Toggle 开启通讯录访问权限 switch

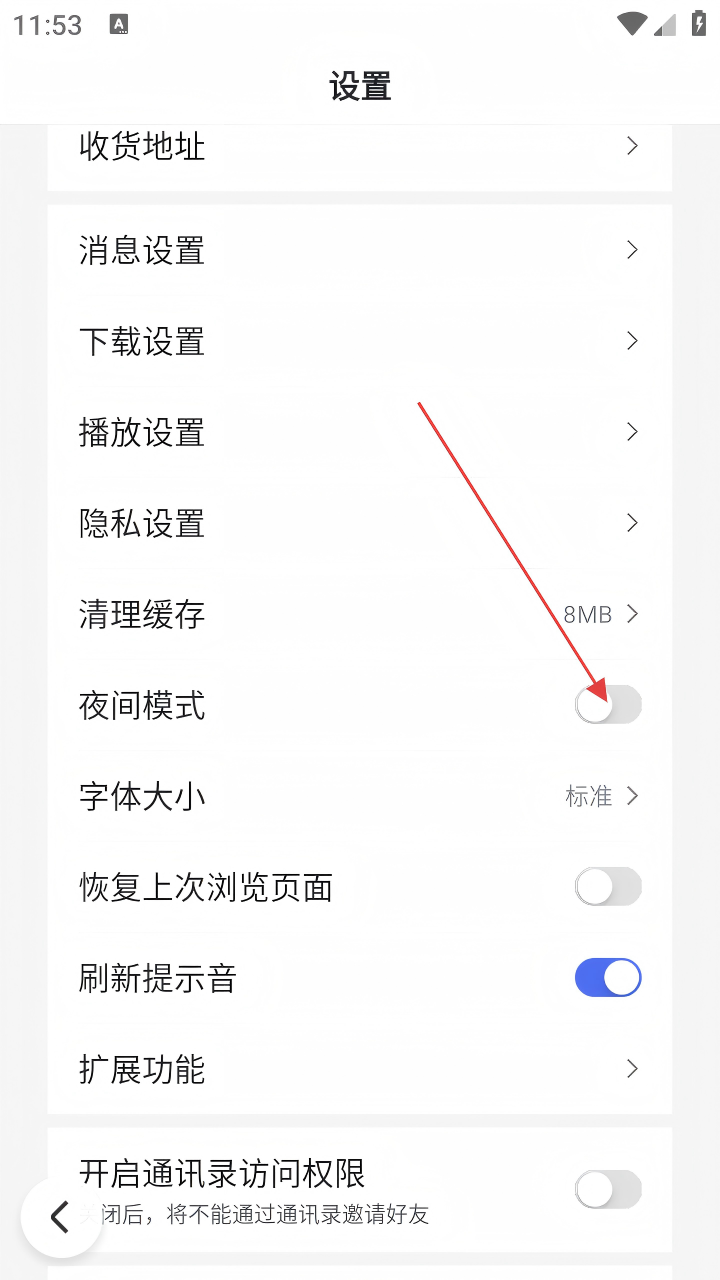point(607,1190)
